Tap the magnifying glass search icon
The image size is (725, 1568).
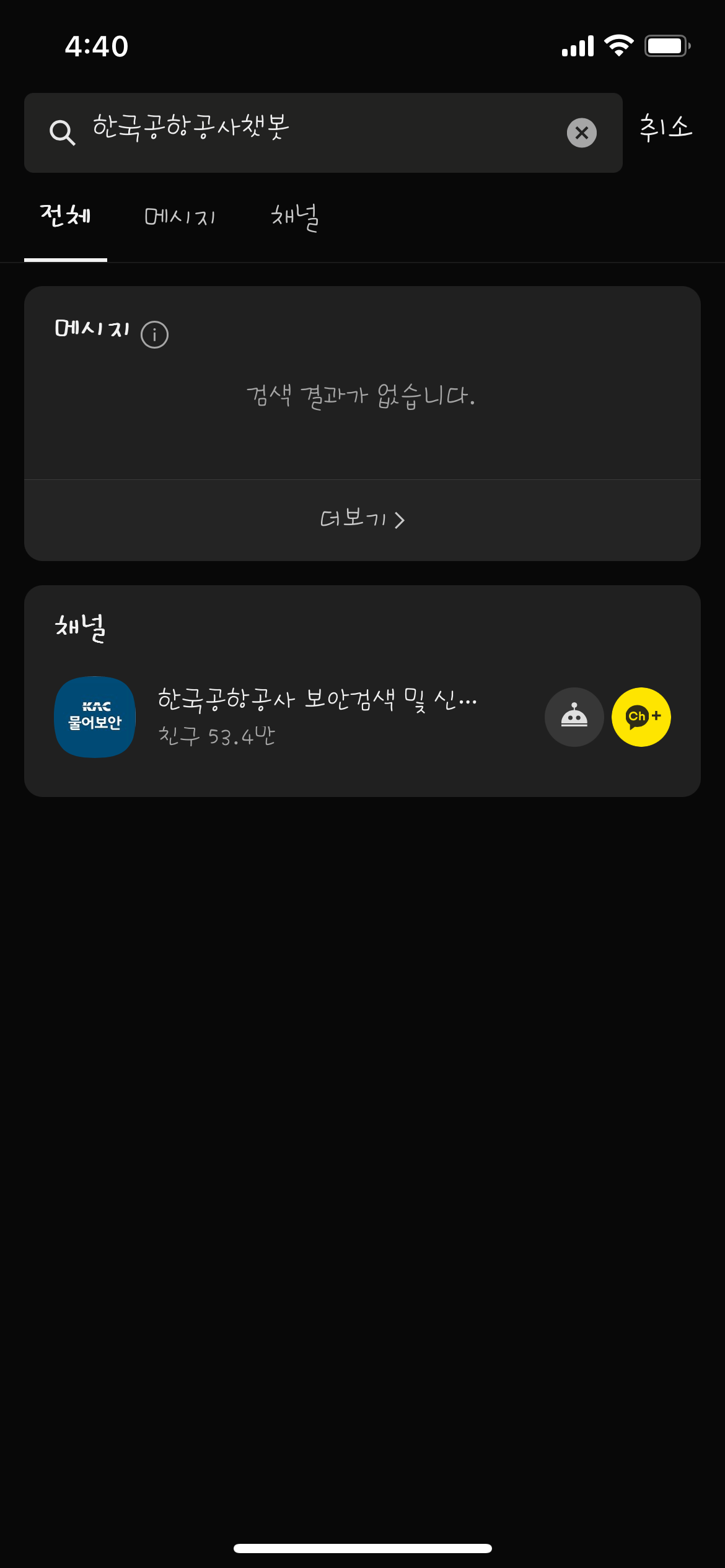(61, 132)
